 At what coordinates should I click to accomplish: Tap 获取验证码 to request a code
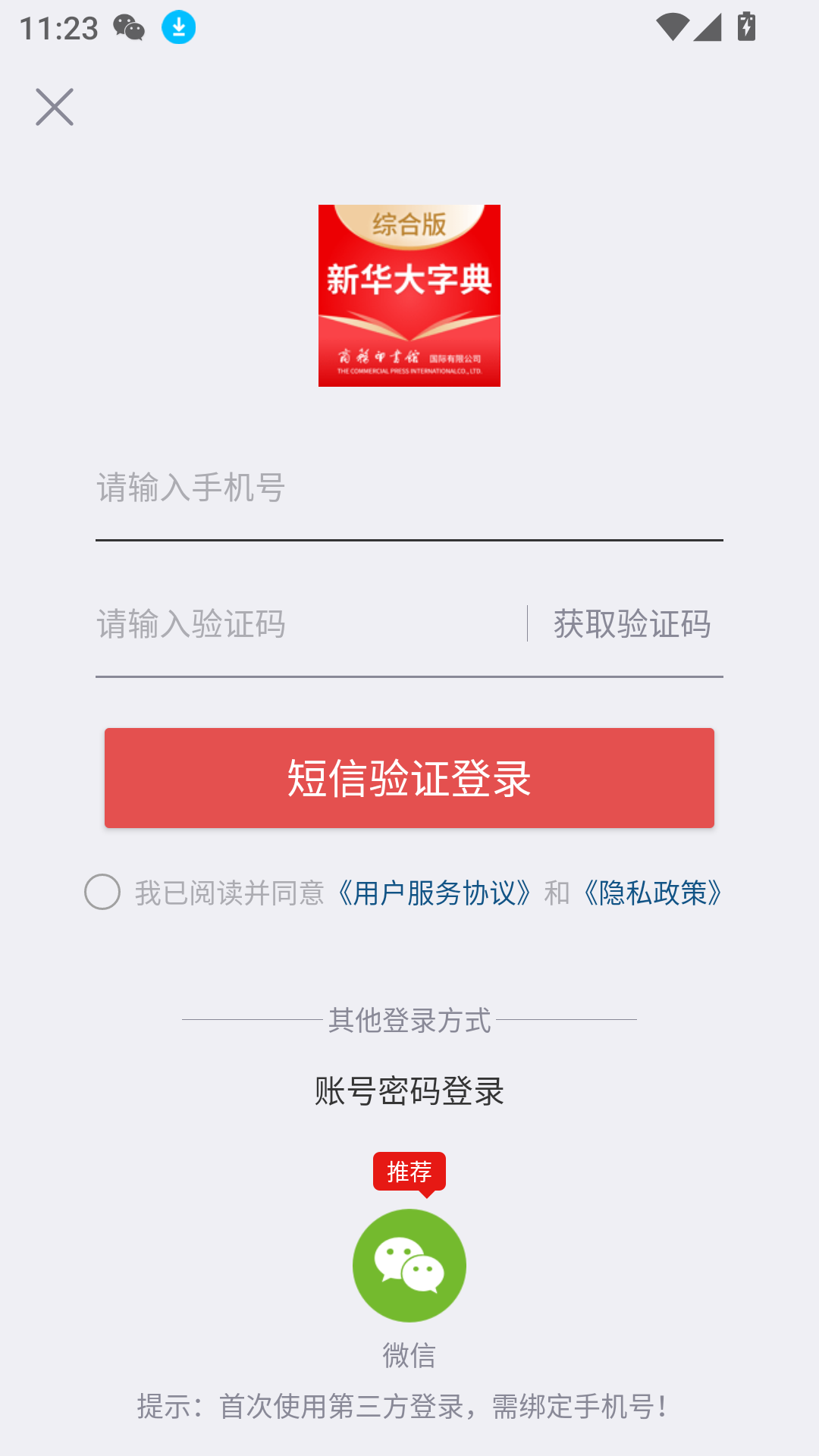[x=631, y=624]
